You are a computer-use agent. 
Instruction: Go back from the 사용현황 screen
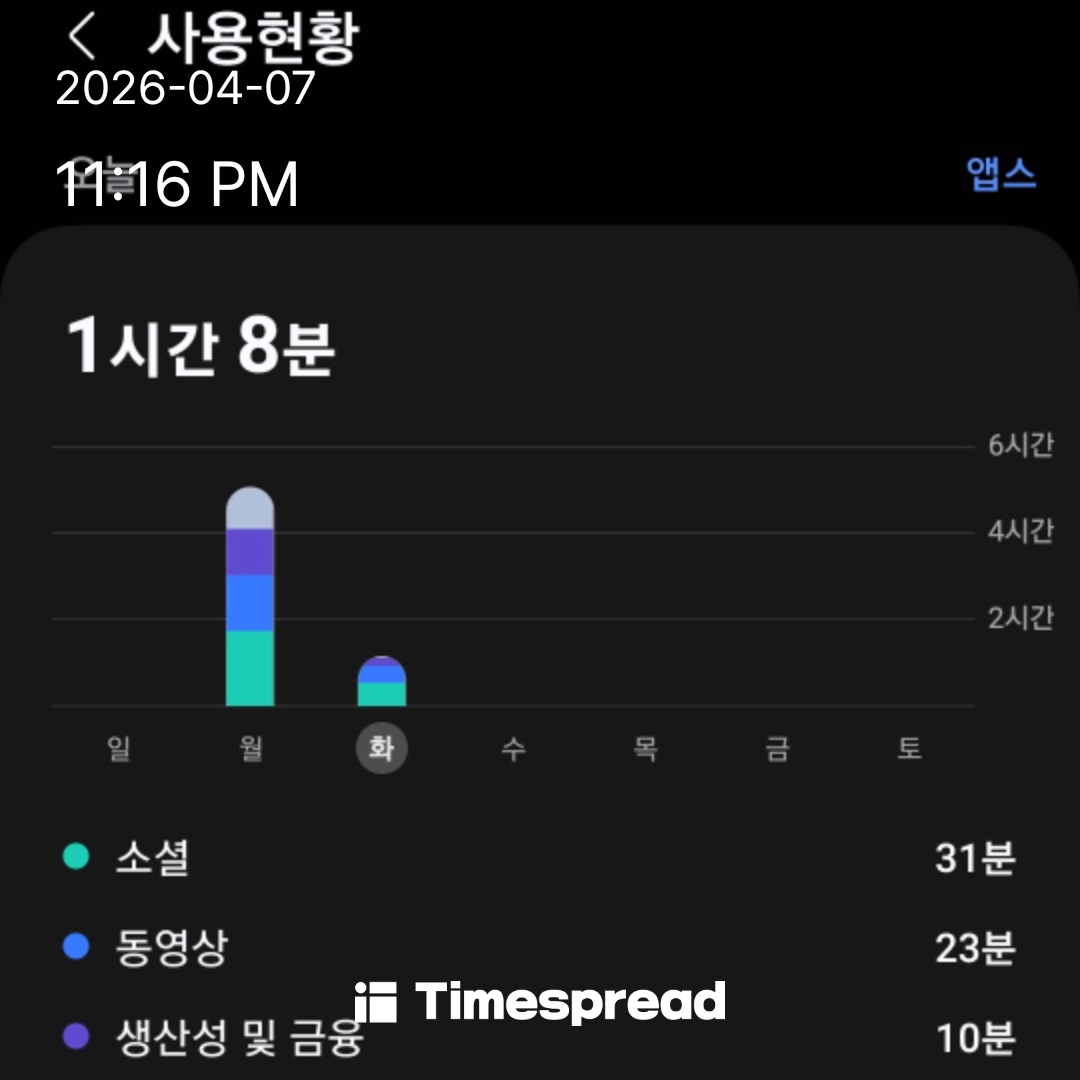coord(82,38)
